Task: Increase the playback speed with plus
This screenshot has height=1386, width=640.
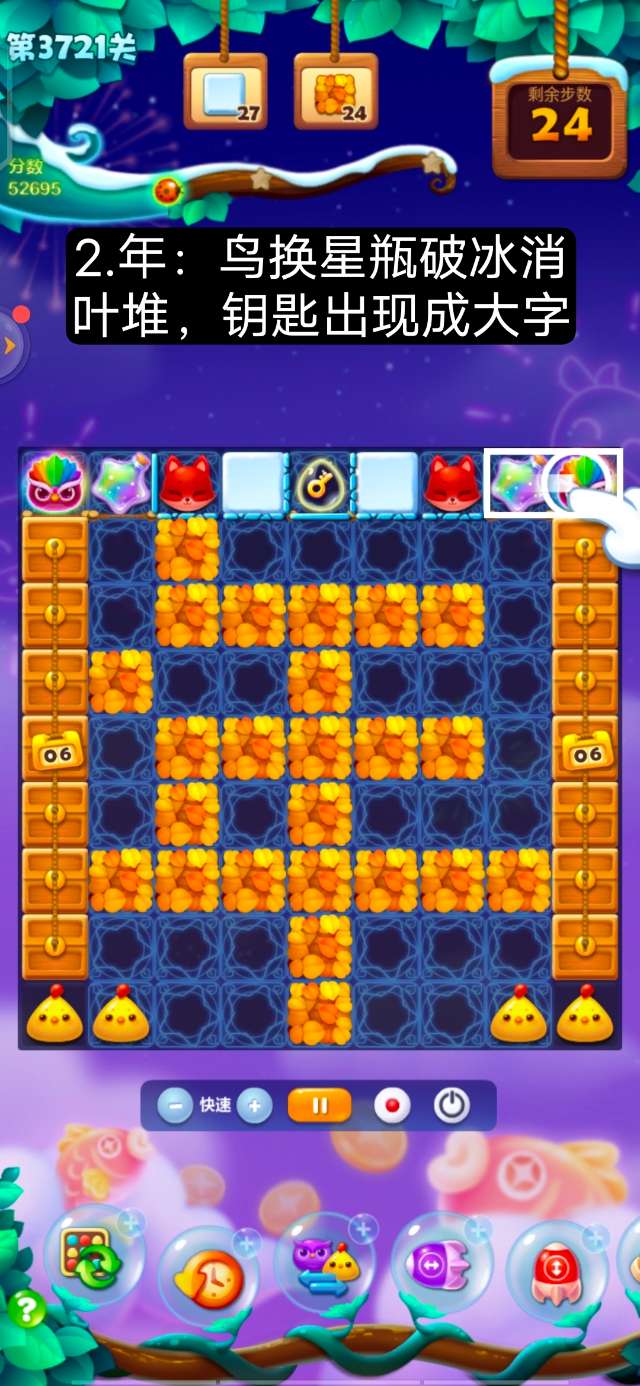Action: pyautogui.click(x=254, y=1106)
